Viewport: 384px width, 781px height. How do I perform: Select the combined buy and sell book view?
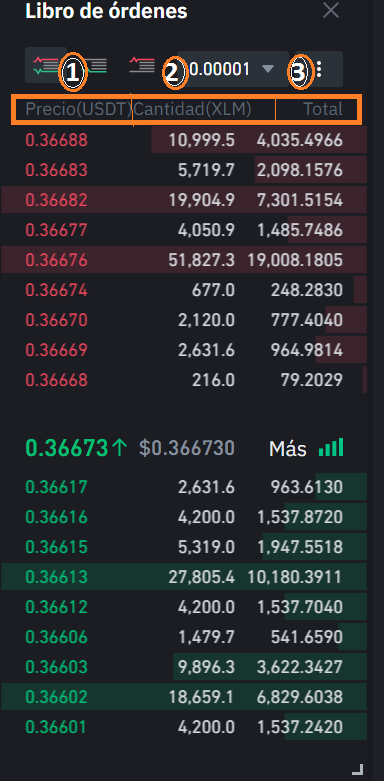(x=45, y=65)
